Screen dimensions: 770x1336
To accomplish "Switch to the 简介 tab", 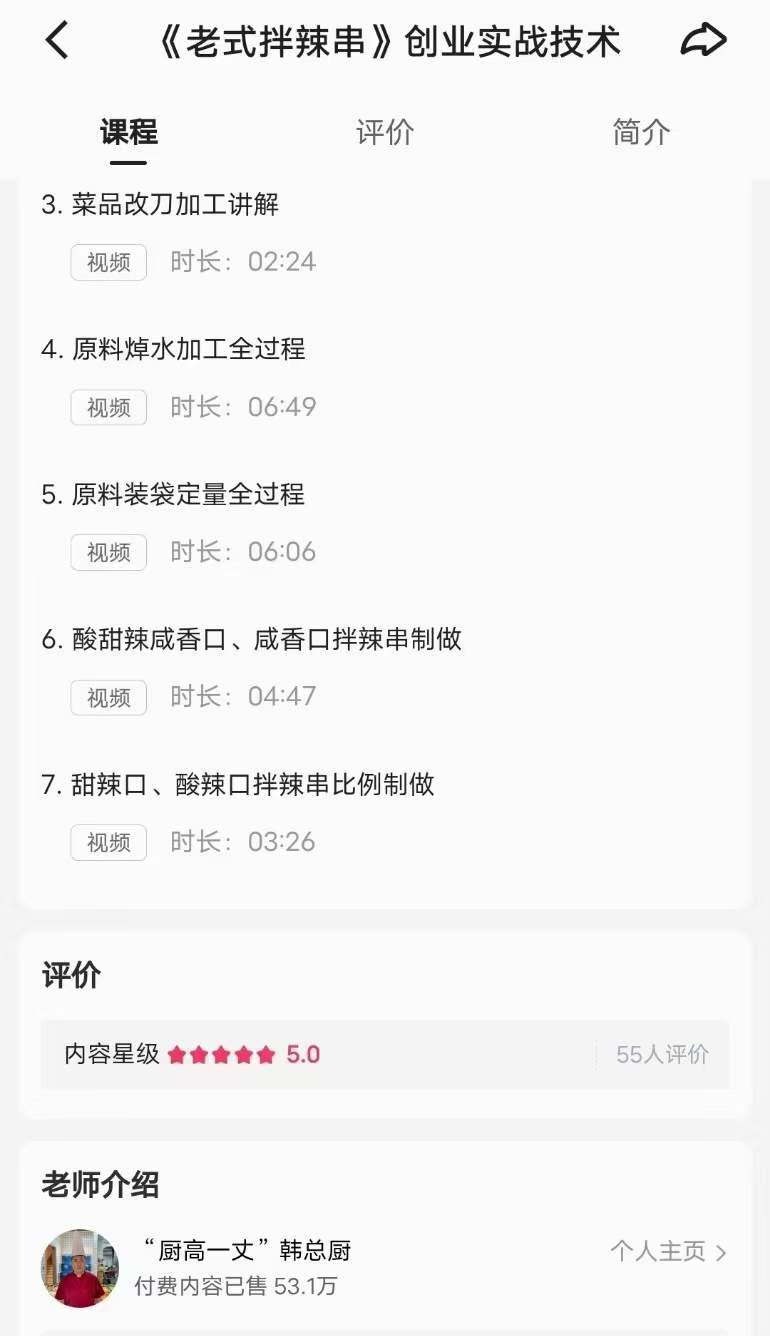I will (x=640, y=132).
